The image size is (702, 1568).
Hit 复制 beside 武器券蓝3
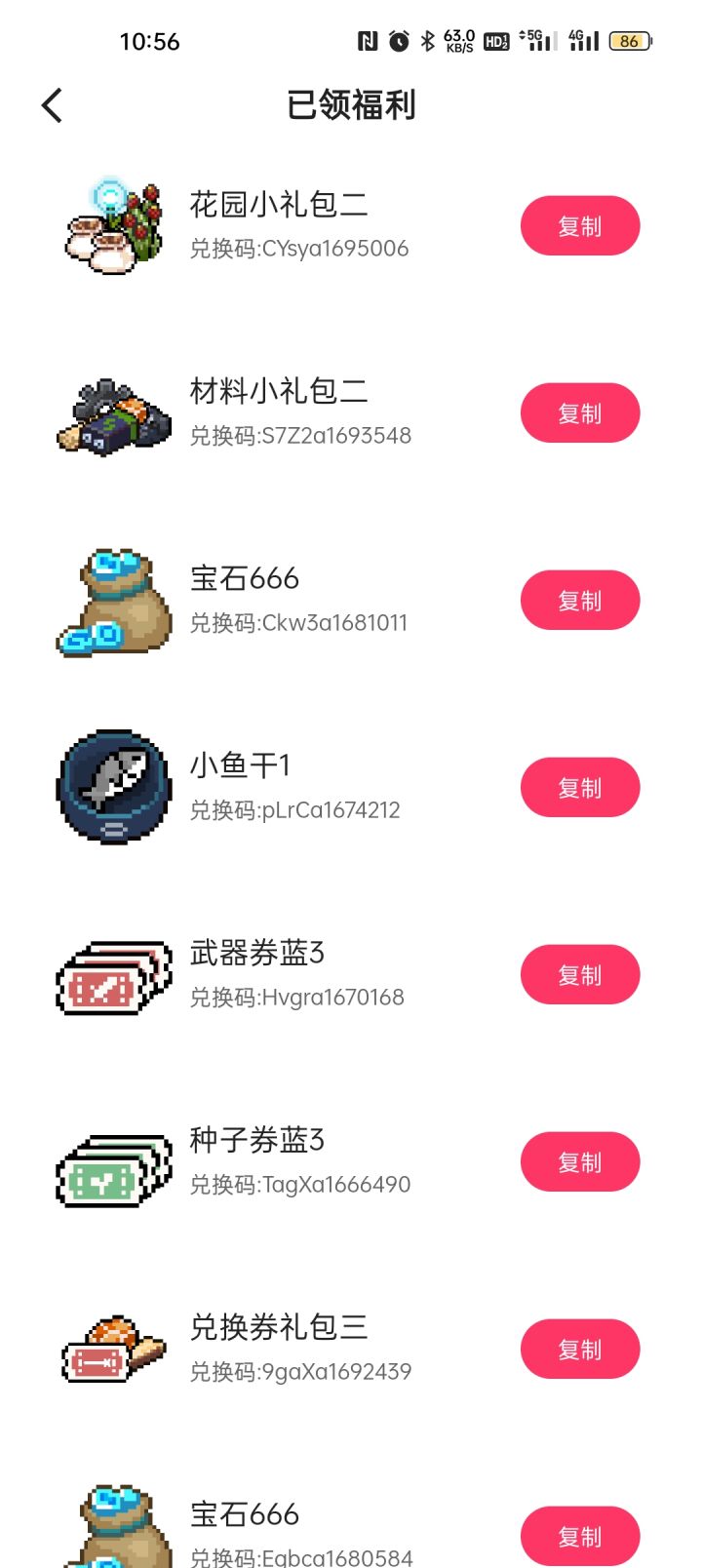[x=580, y=975]
